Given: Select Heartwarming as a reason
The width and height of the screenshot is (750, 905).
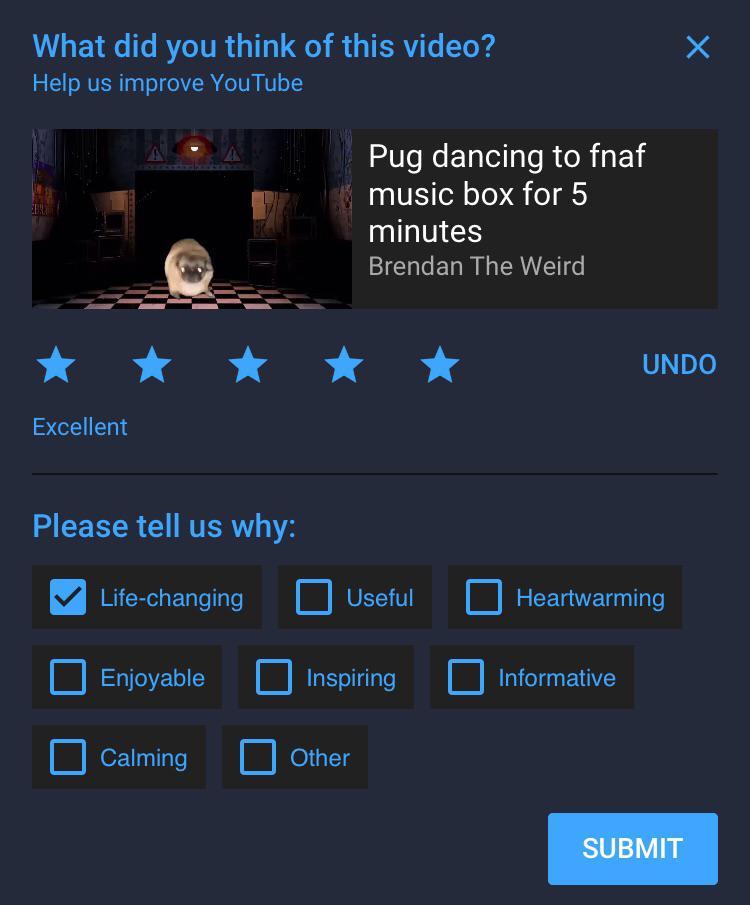Looking at the screenshot, I should pos(484,598).
